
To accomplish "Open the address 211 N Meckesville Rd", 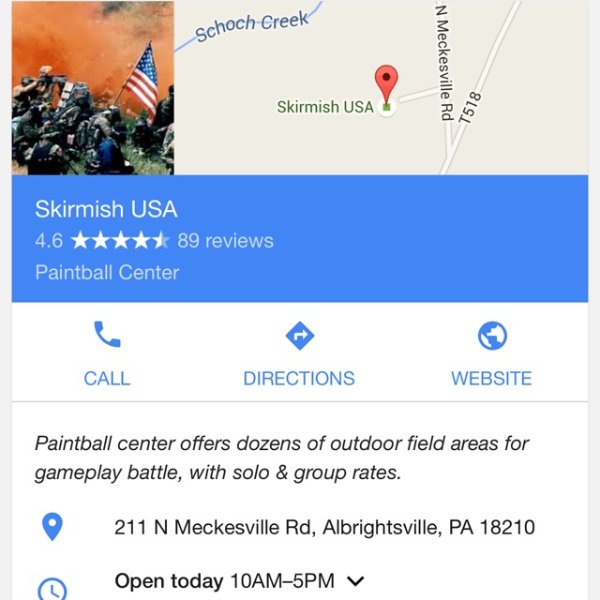I will [324, 527].
